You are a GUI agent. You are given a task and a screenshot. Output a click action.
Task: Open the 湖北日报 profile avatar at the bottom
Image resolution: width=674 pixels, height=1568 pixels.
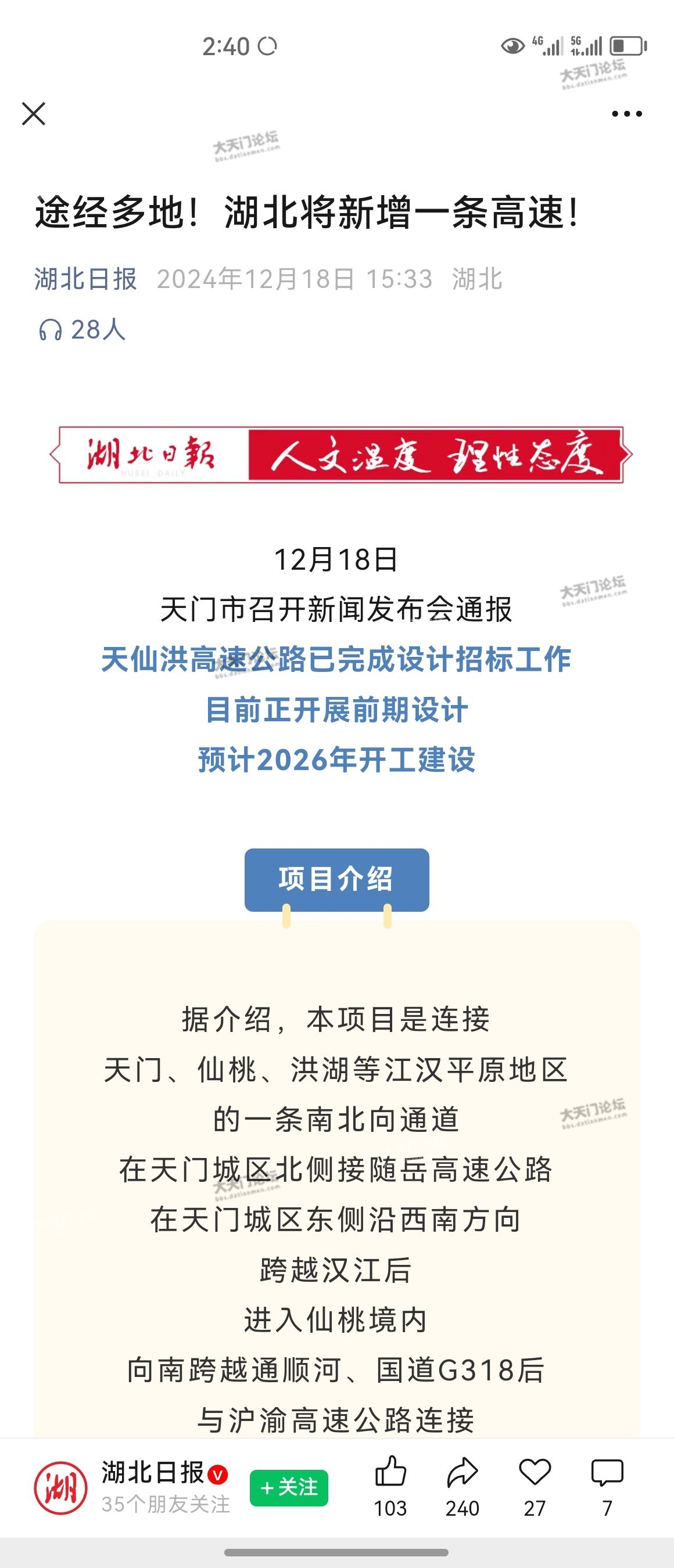(x=60, y=1488)
